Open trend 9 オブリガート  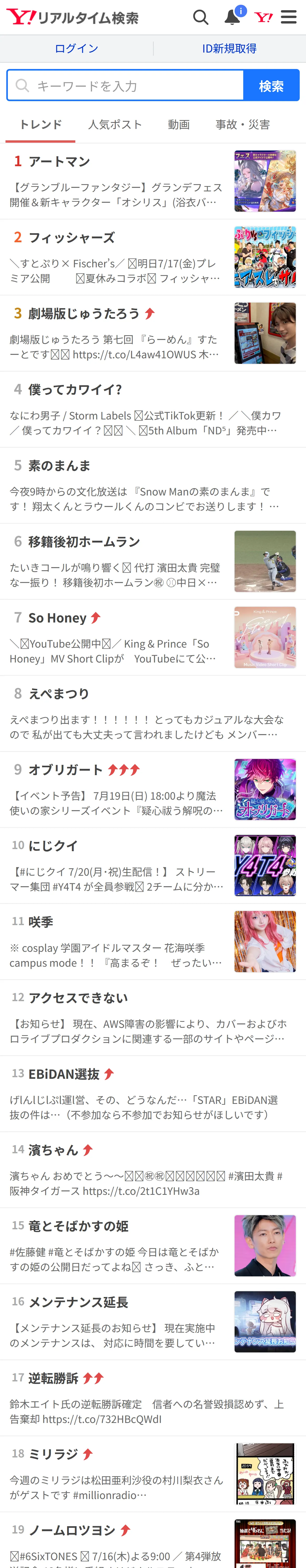[153, 789]
